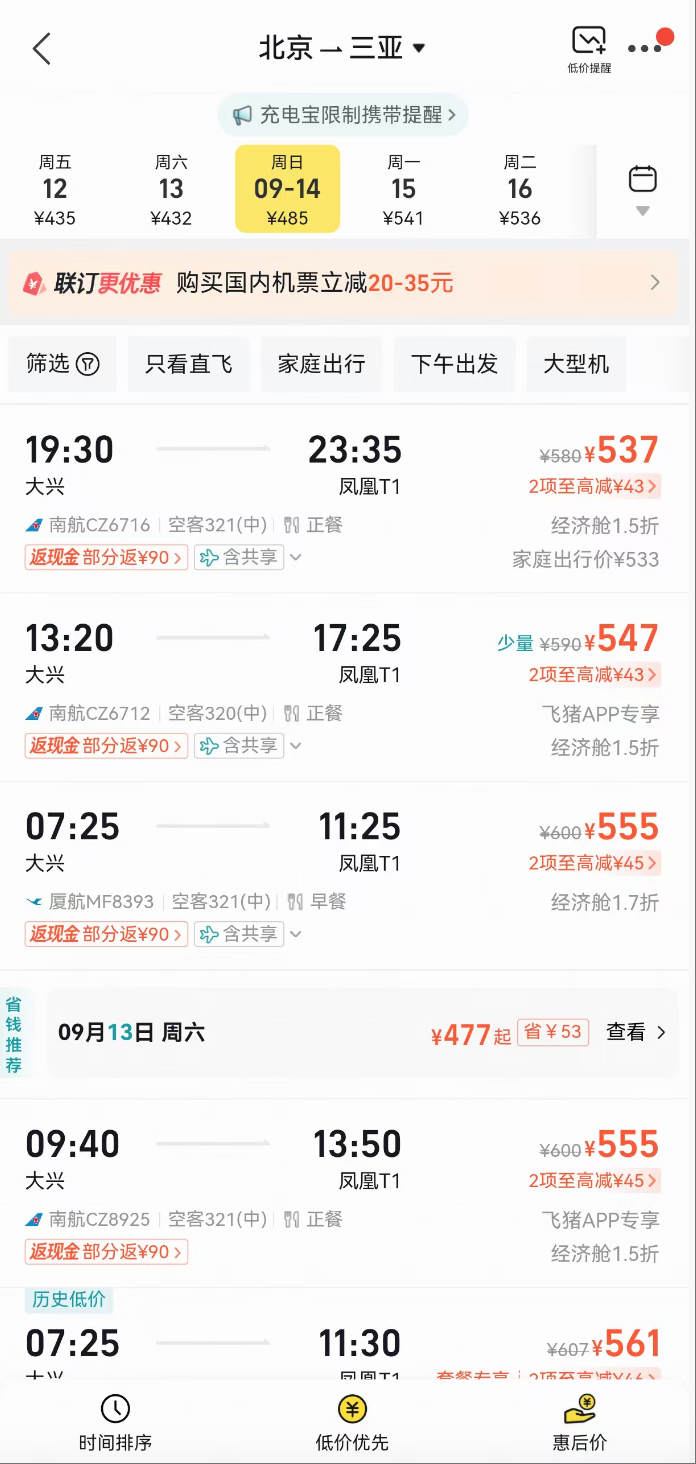Open the 联订更优惠 discount banner
Screen dimensions: 696x1464
pyautogui.click(x=348, y=283)
